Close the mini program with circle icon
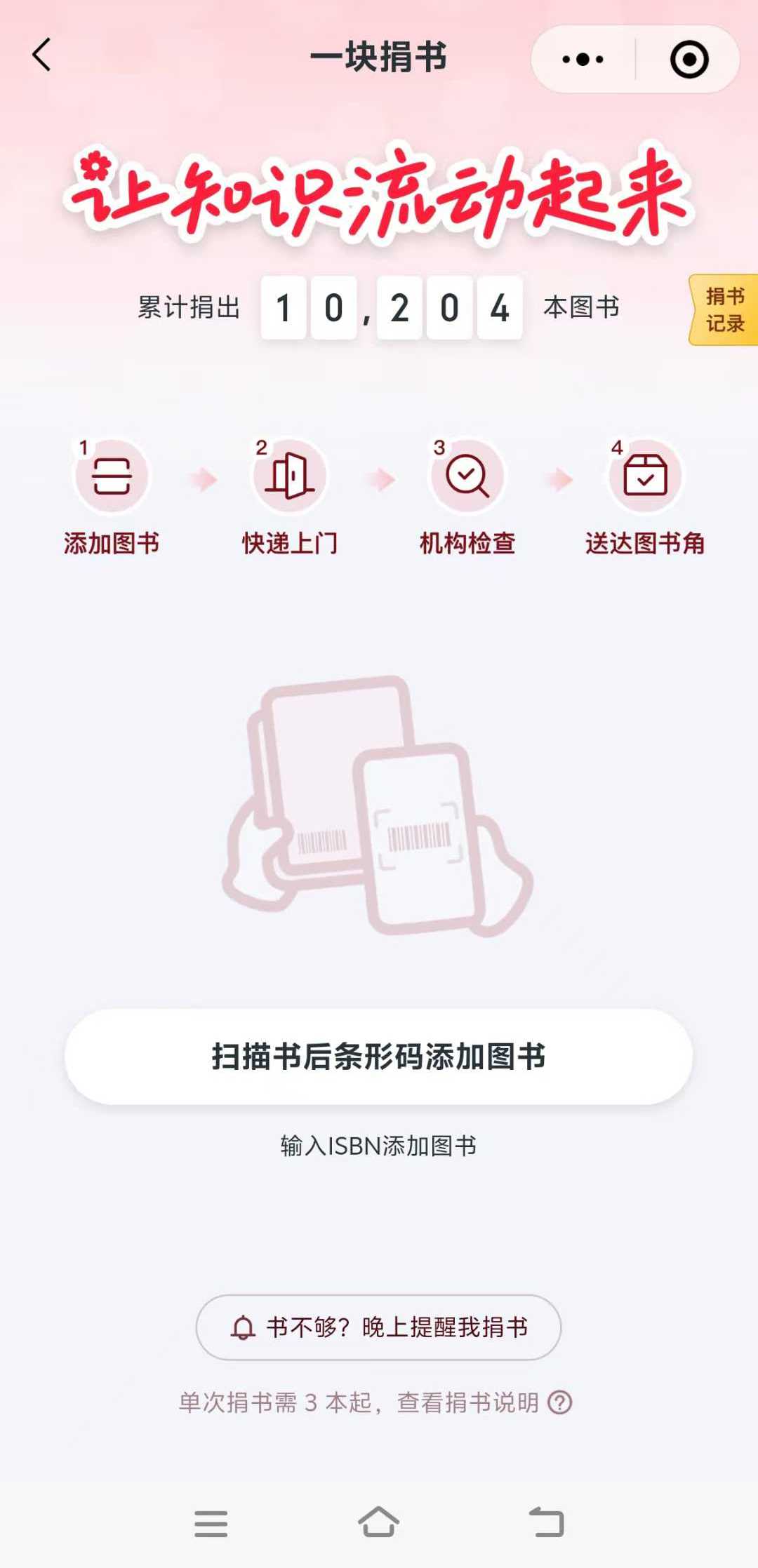Screen dimensions: 758x1568 tap(689, 60)
